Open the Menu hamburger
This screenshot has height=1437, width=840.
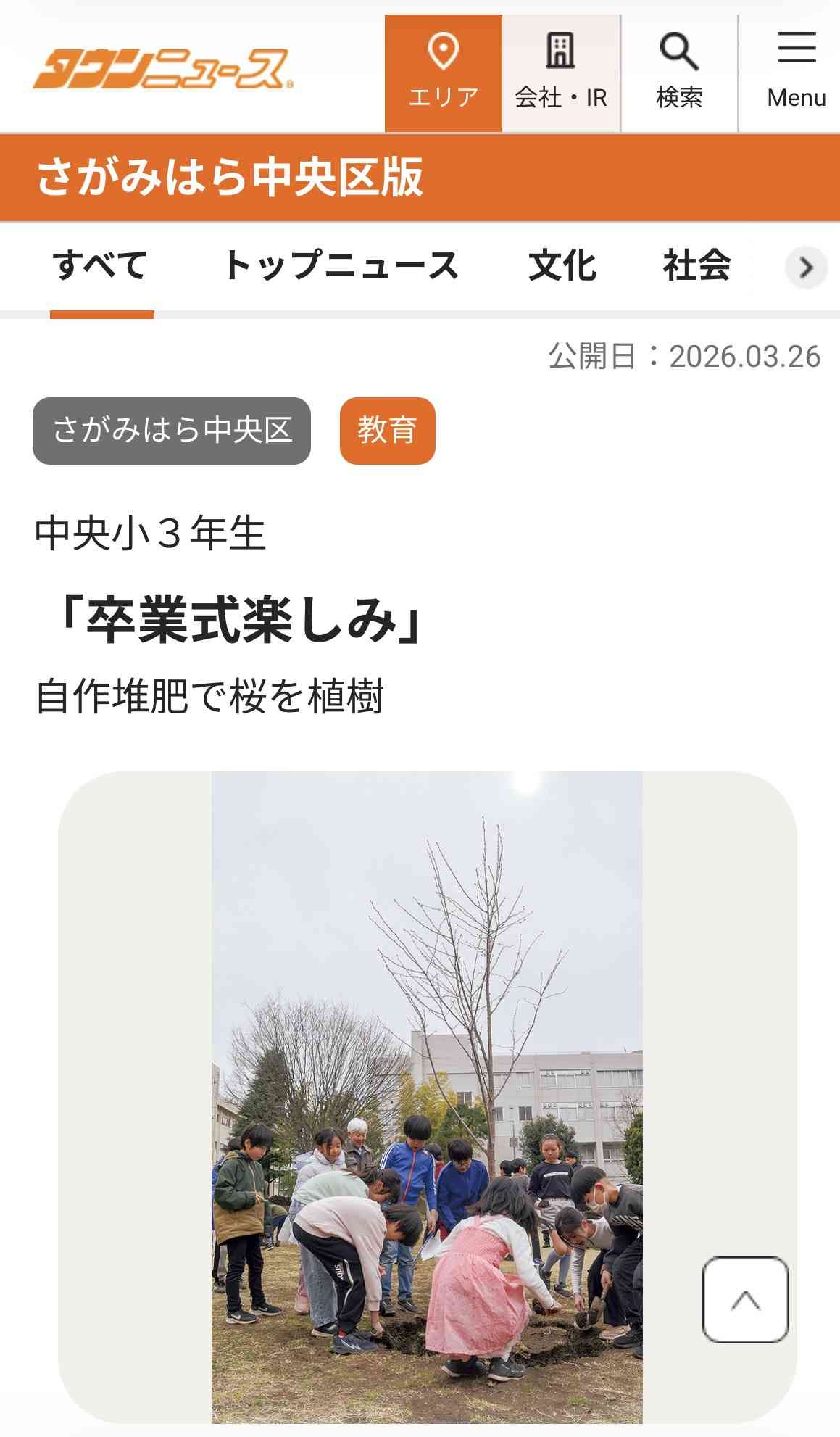click(x=796, y=73)
